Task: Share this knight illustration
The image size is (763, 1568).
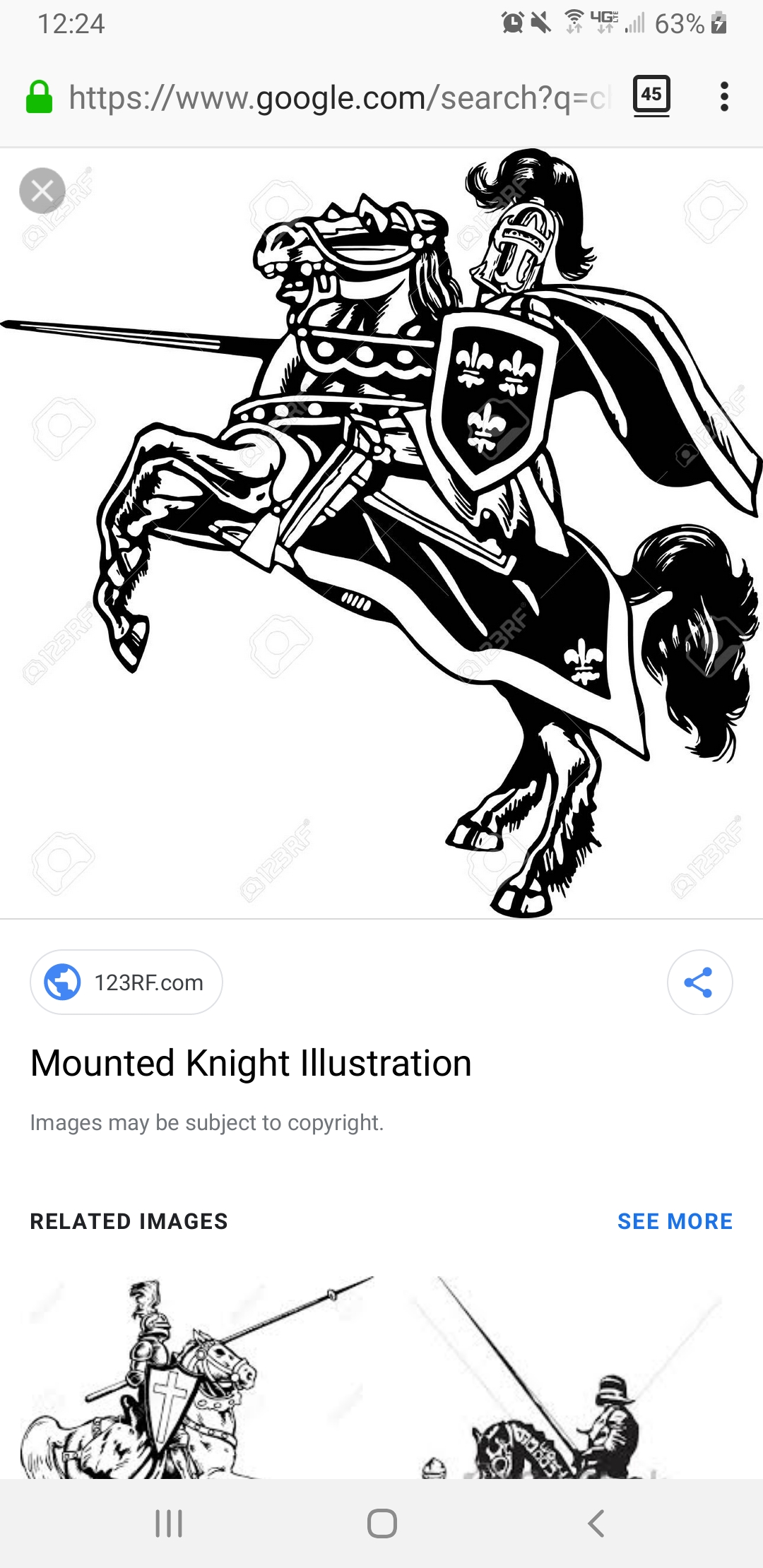Action: [x=699, y=982]
